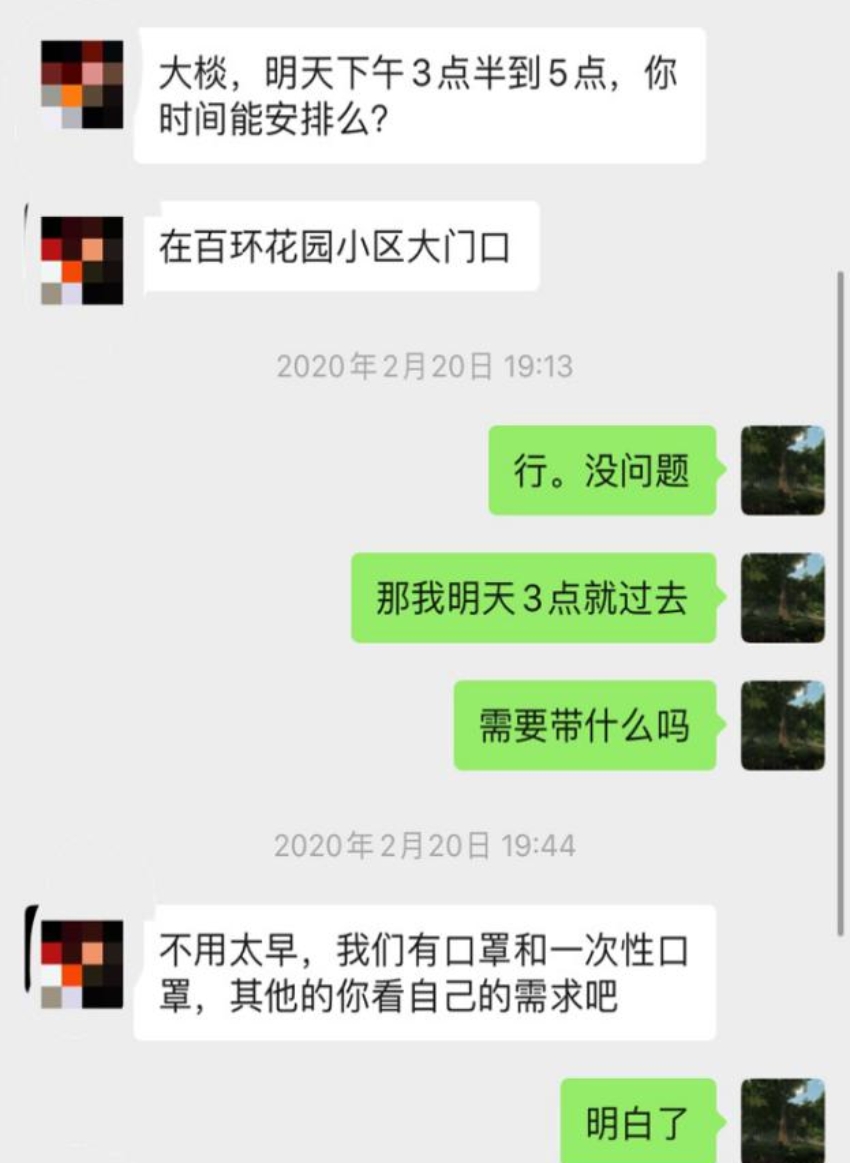
Task: Click your own avatar beside 行。没问题
Action: (781, 470)
